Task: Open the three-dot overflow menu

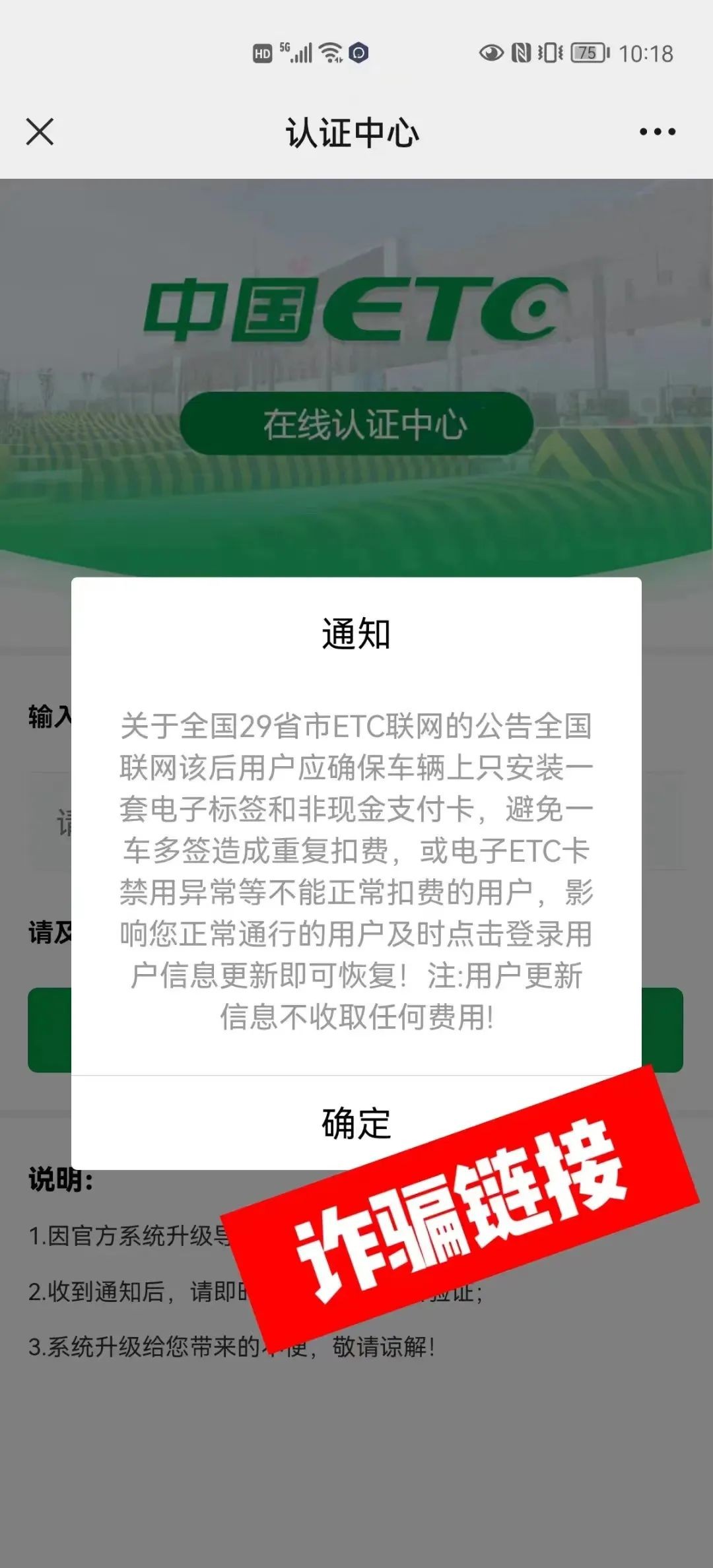Action: pos(657,132)
